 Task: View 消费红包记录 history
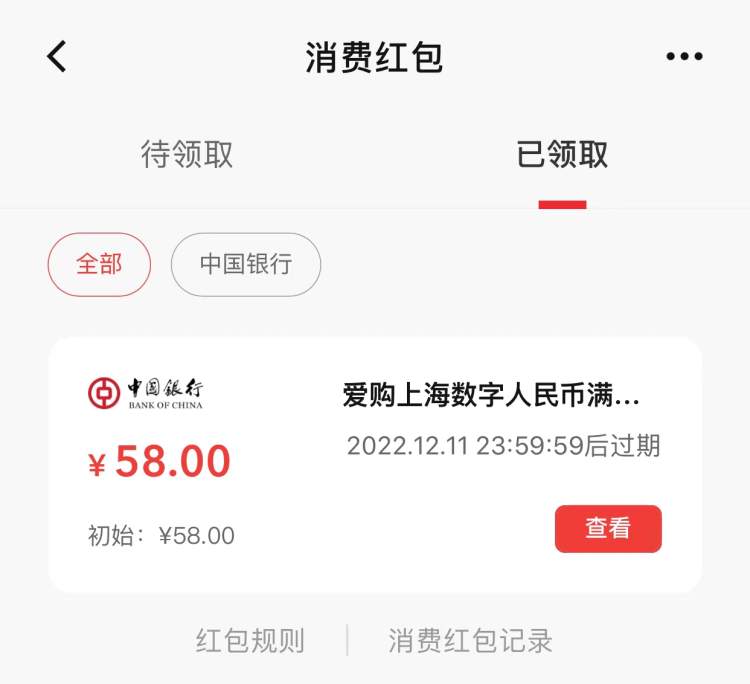(470, 640)
